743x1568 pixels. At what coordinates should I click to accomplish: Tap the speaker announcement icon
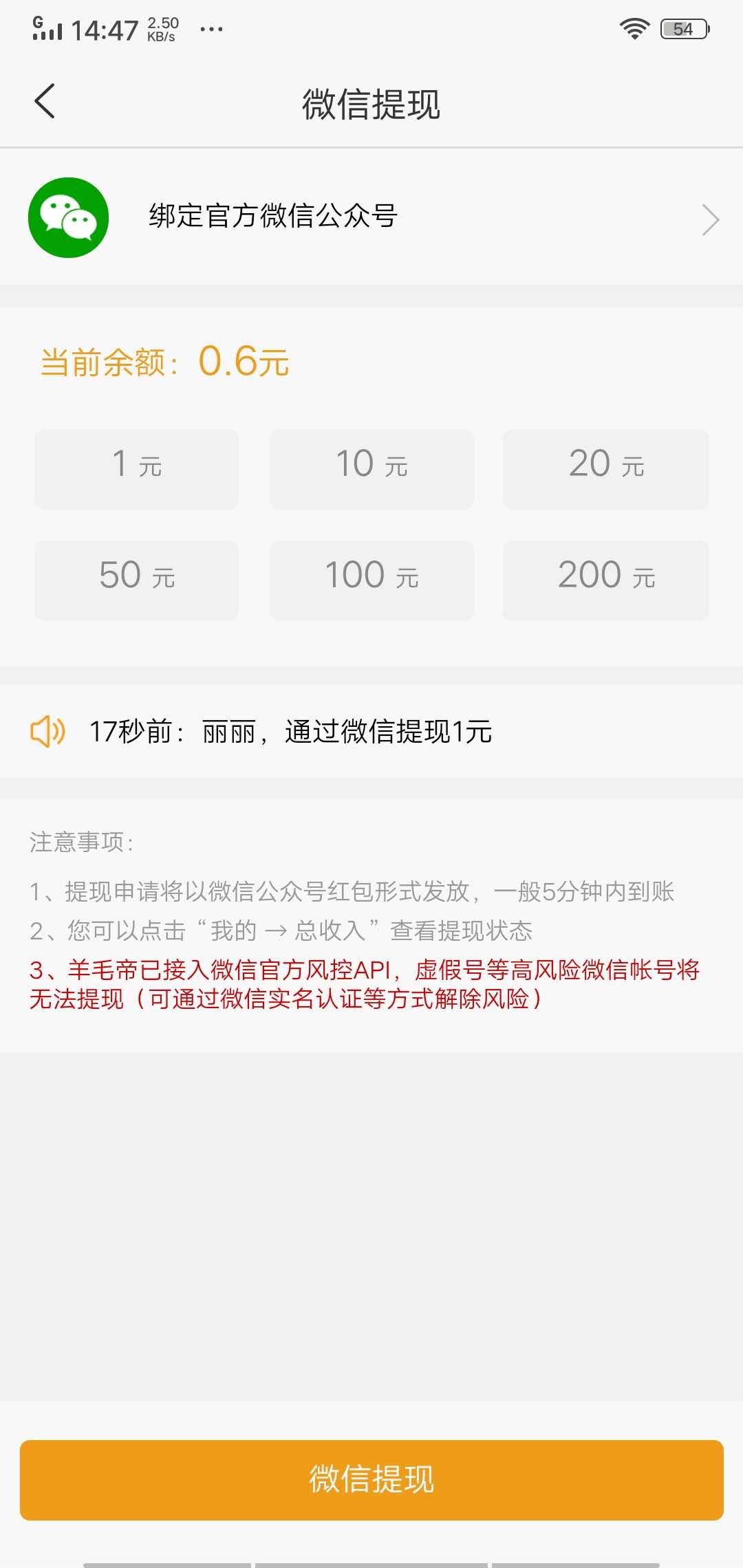point(47,732)
